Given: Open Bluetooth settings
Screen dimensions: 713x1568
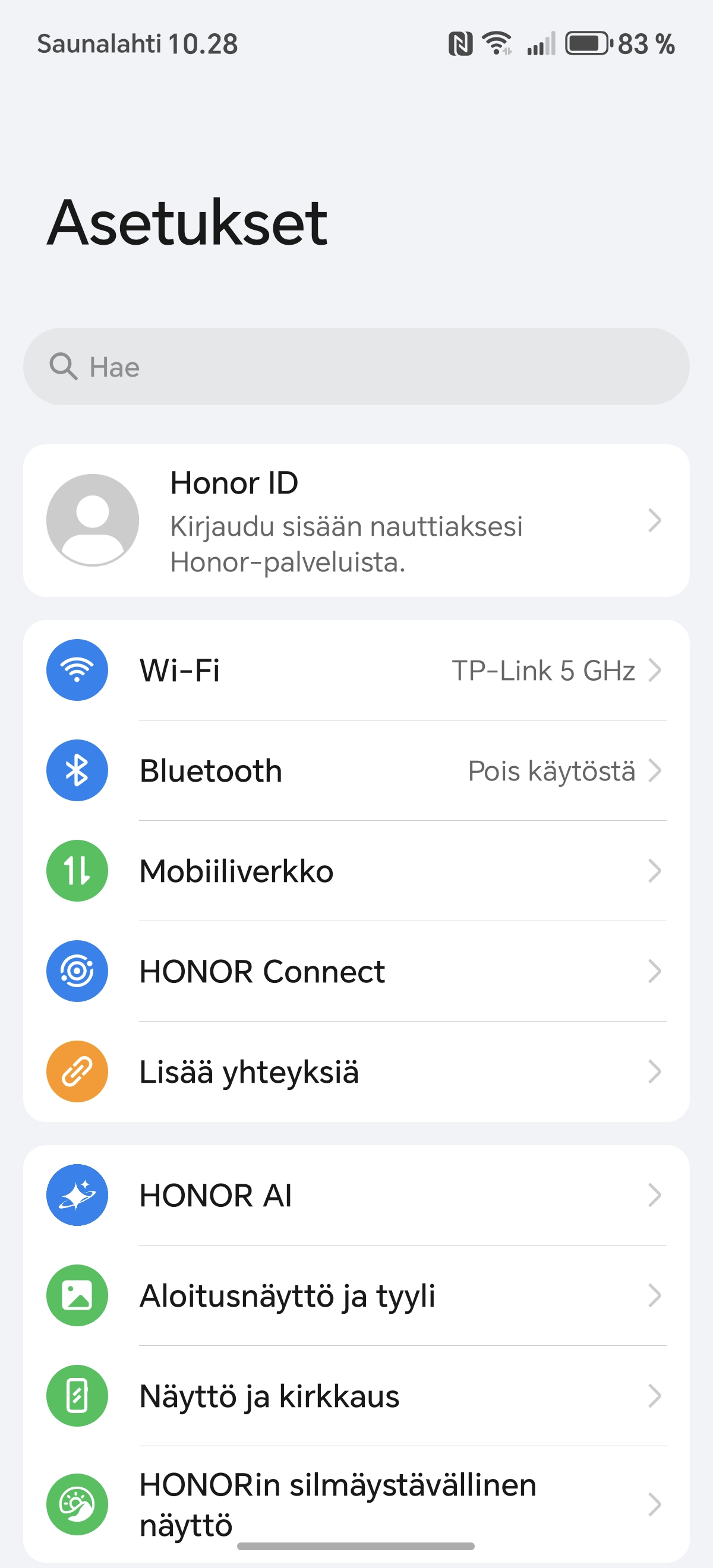Looking at the screenshot, I should (356, 770).
